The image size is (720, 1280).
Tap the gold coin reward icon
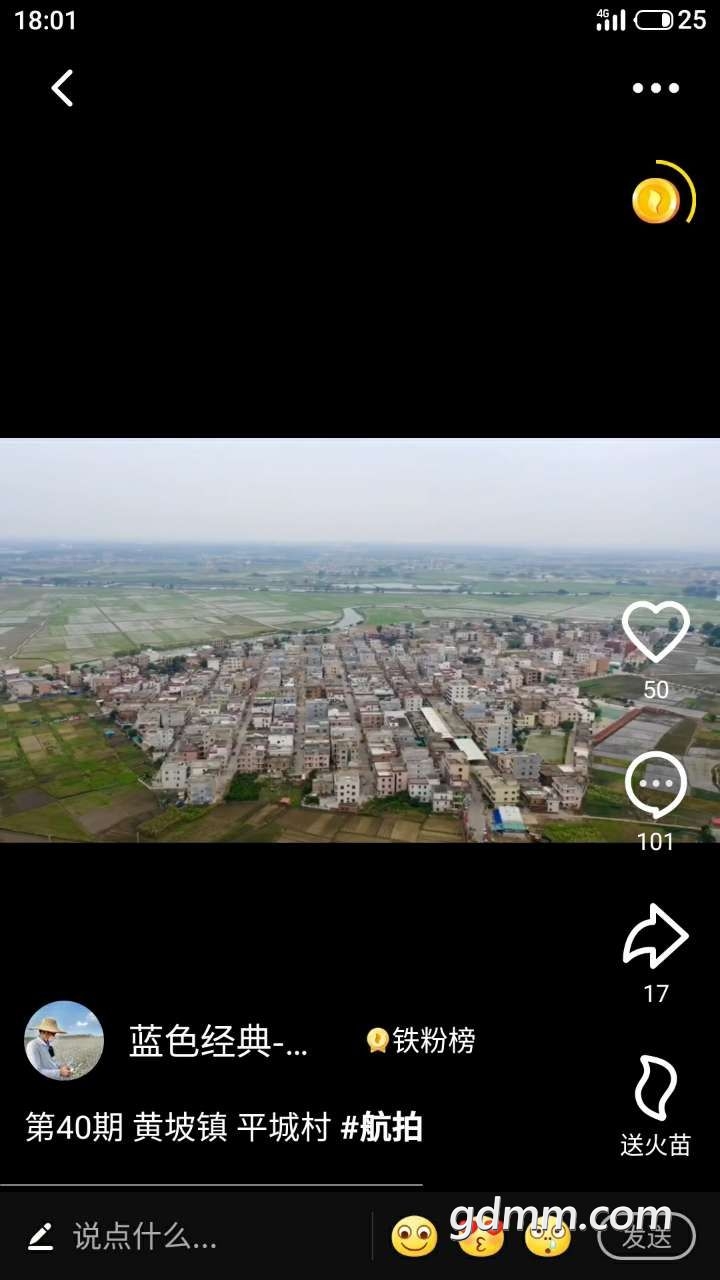tap(657, 200)
